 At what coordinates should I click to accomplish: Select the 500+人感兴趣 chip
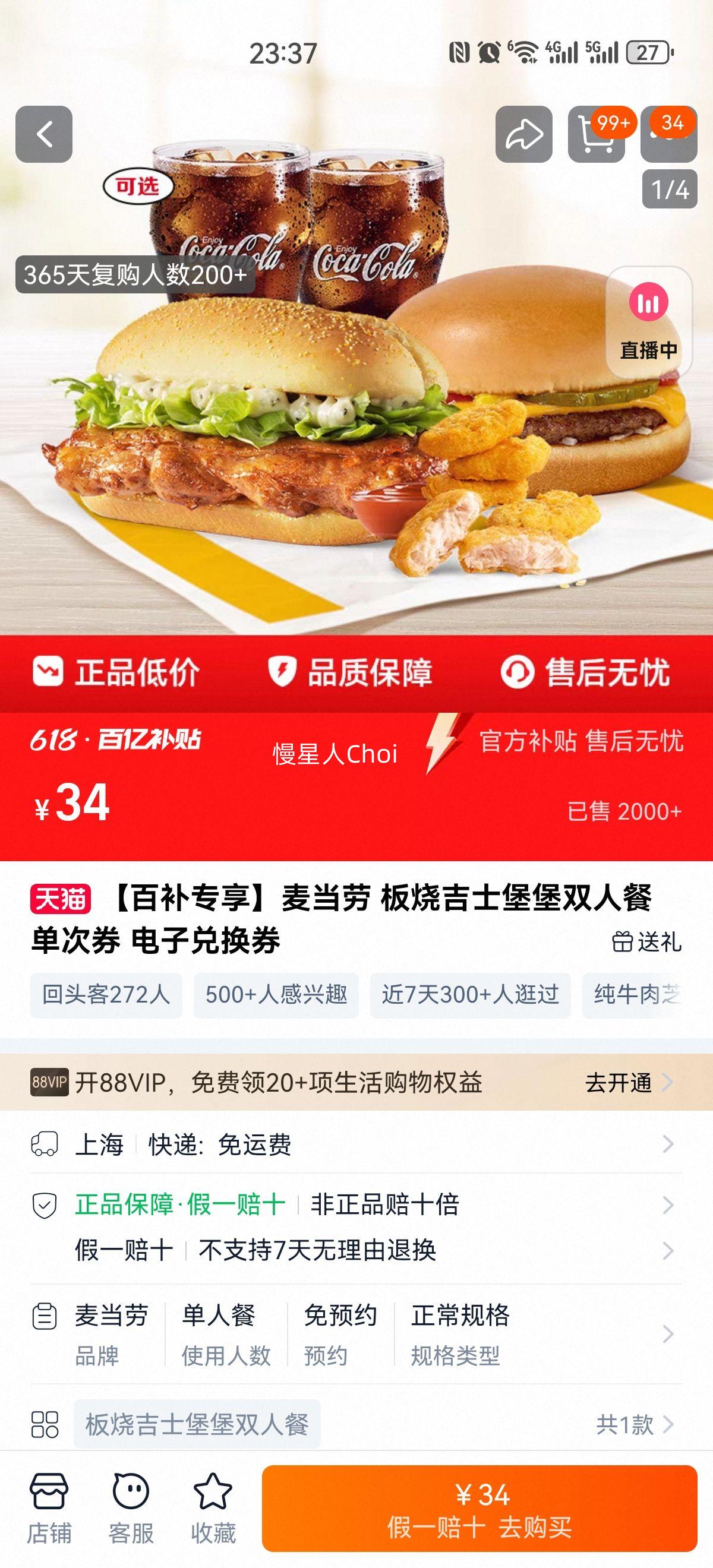[276, 995]
